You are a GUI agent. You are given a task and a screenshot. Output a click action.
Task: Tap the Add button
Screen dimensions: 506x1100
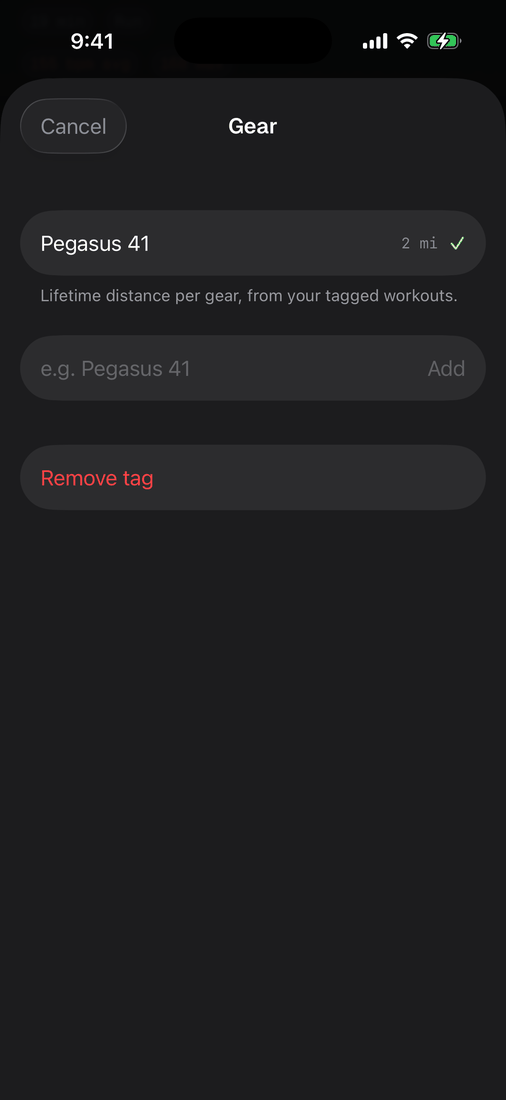[446, 368]
